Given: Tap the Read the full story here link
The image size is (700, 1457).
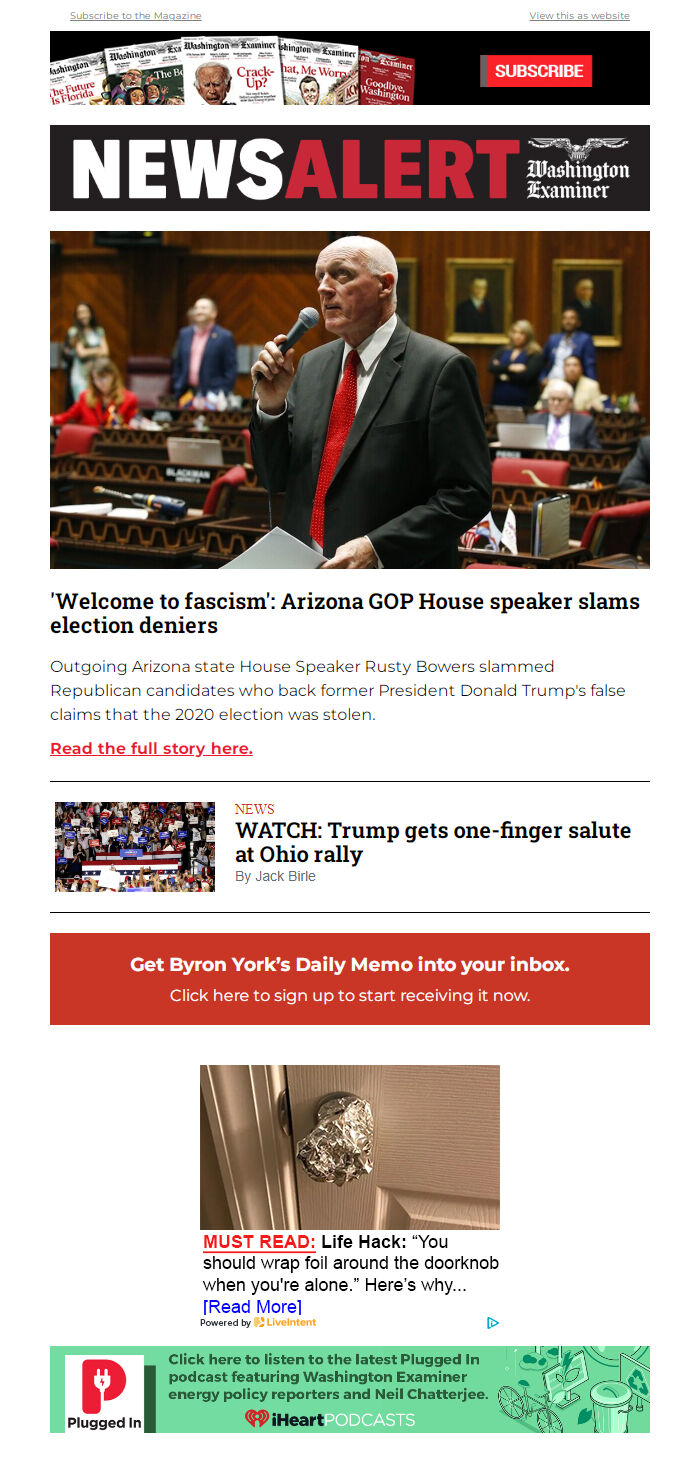Looking at the screenshot, I should [151, 748].
